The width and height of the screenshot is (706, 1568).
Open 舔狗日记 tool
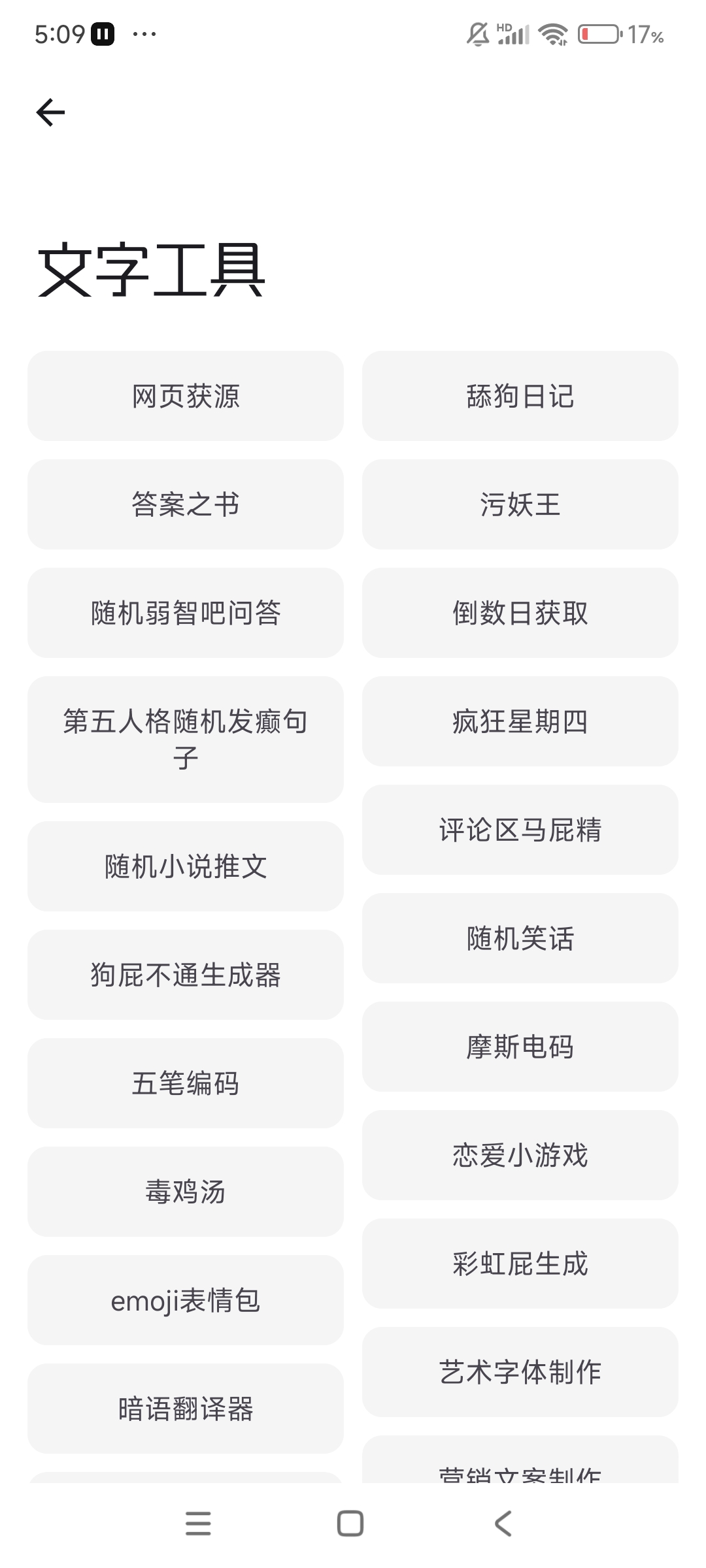[x=520, y=396]
